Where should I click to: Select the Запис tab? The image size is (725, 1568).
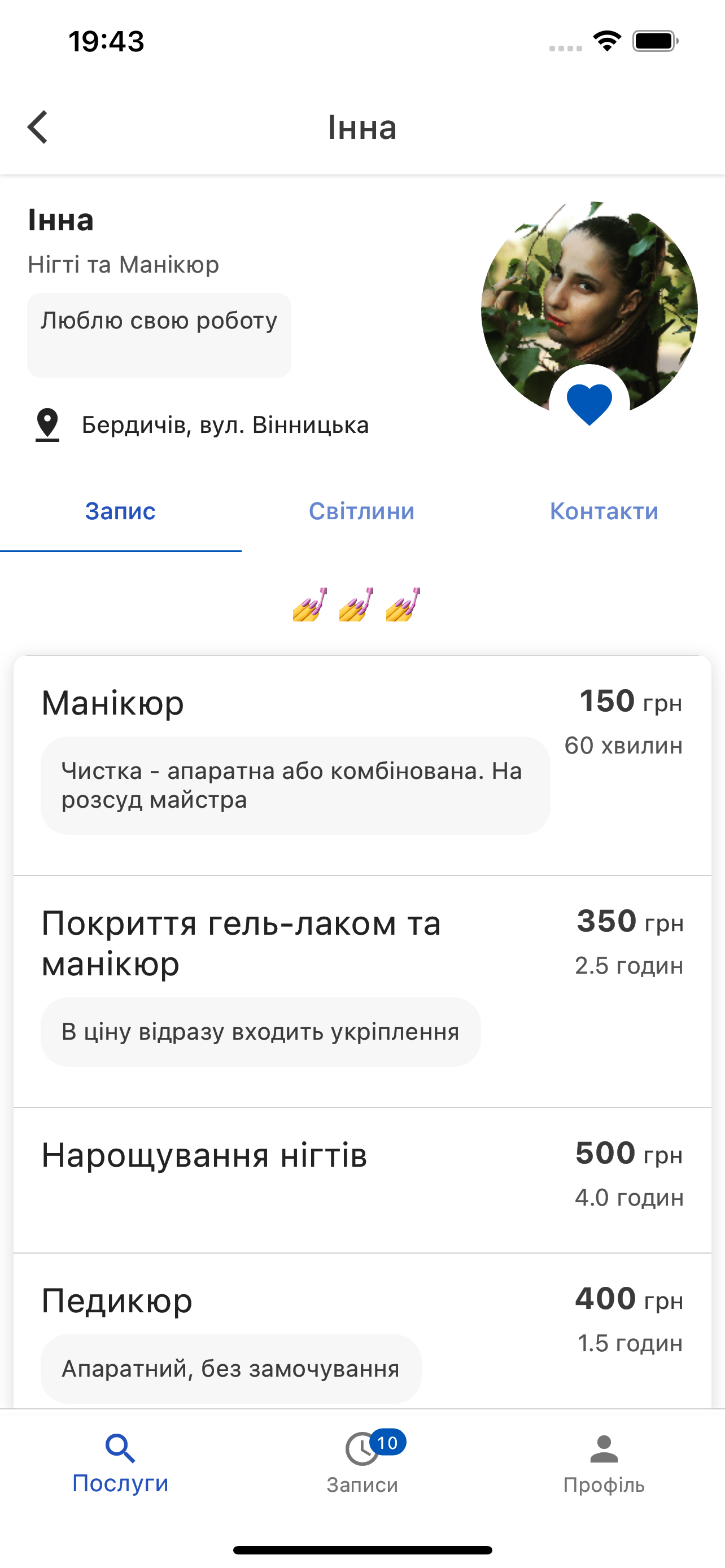pyautogui.click(x=120, y=511)
